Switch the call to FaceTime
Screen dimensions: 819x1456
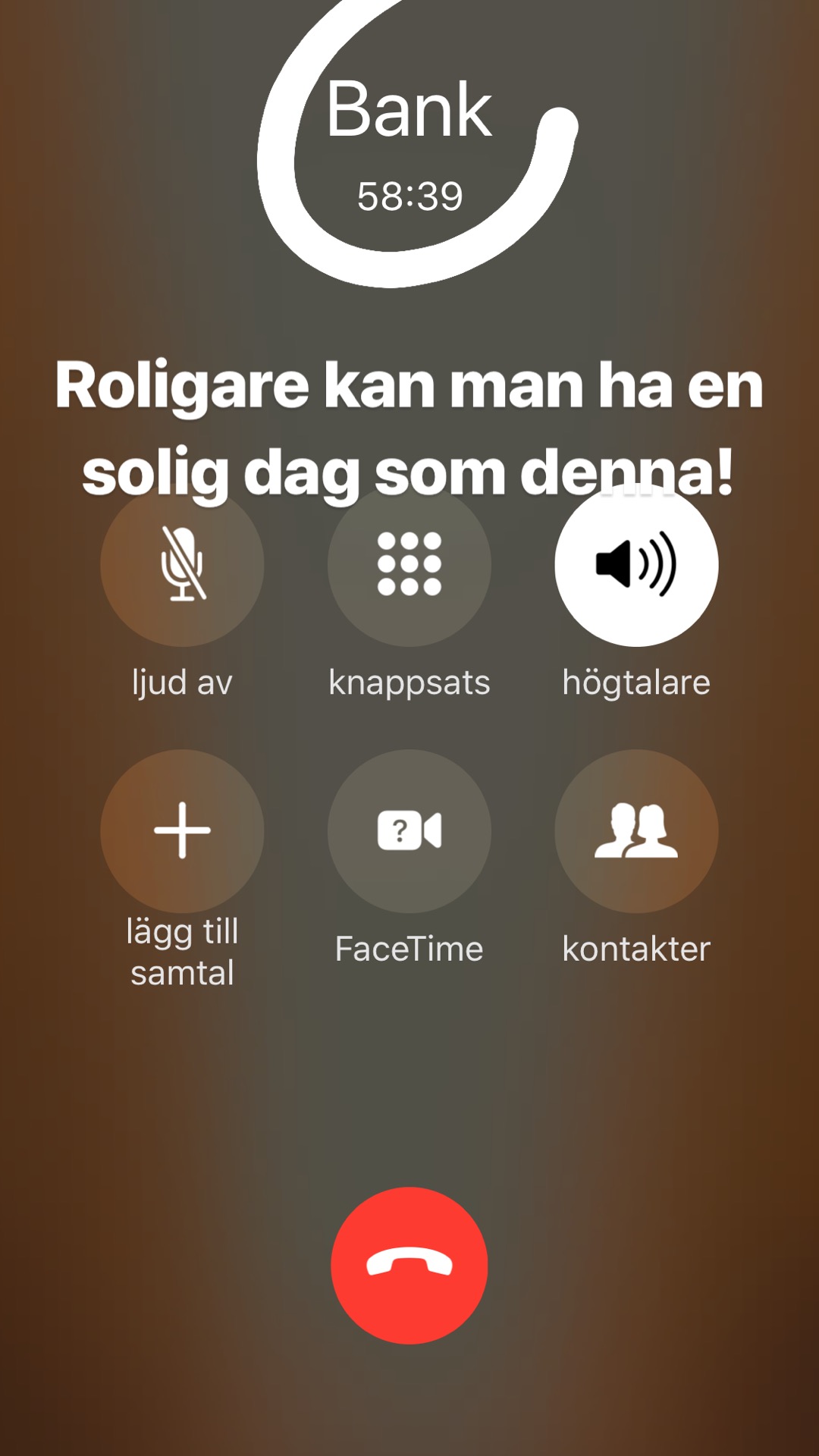coord(409,831)
